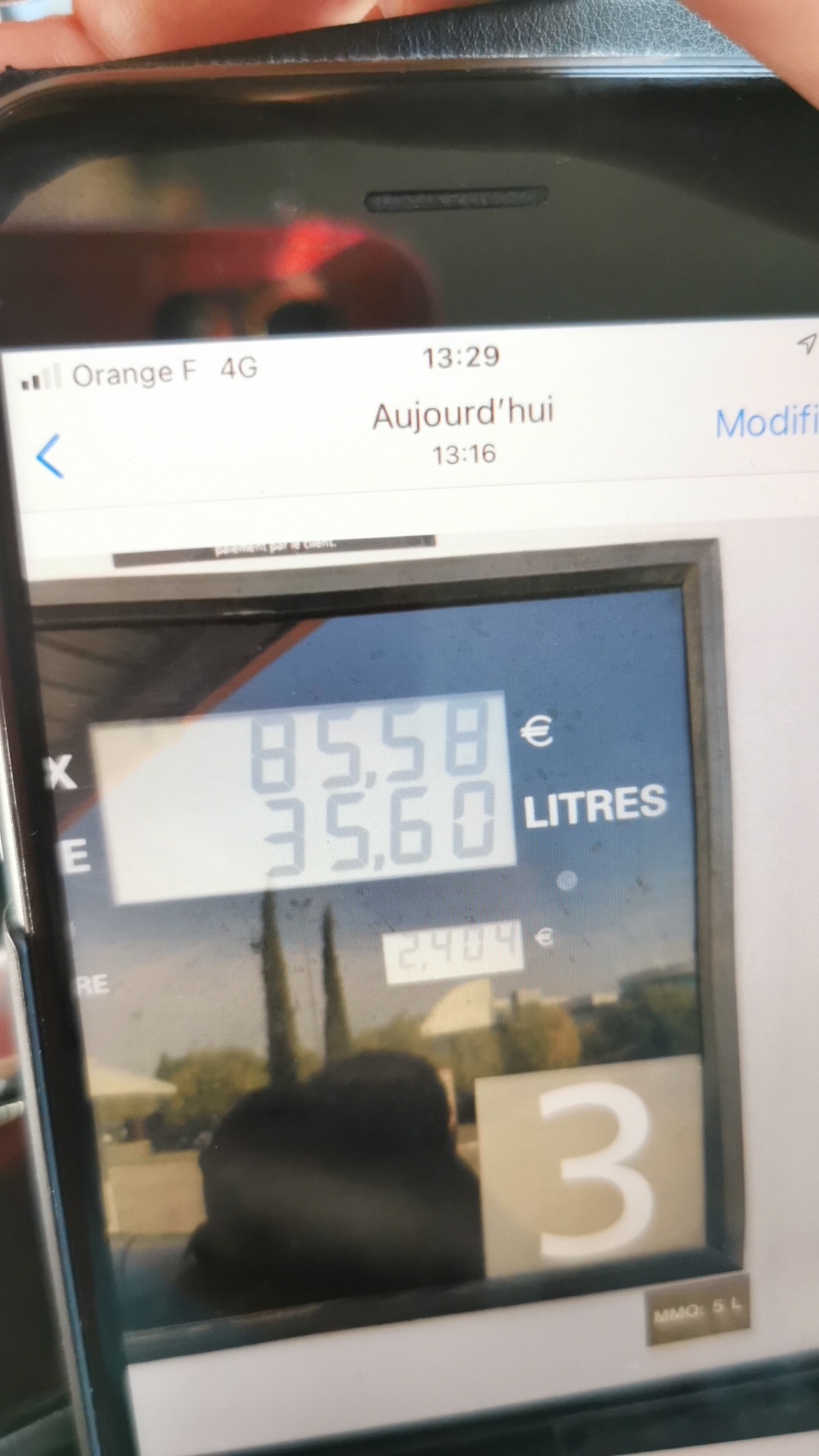819x1456 pixels.
Task: Go back using the blue arrow
Action: point(50,457)
